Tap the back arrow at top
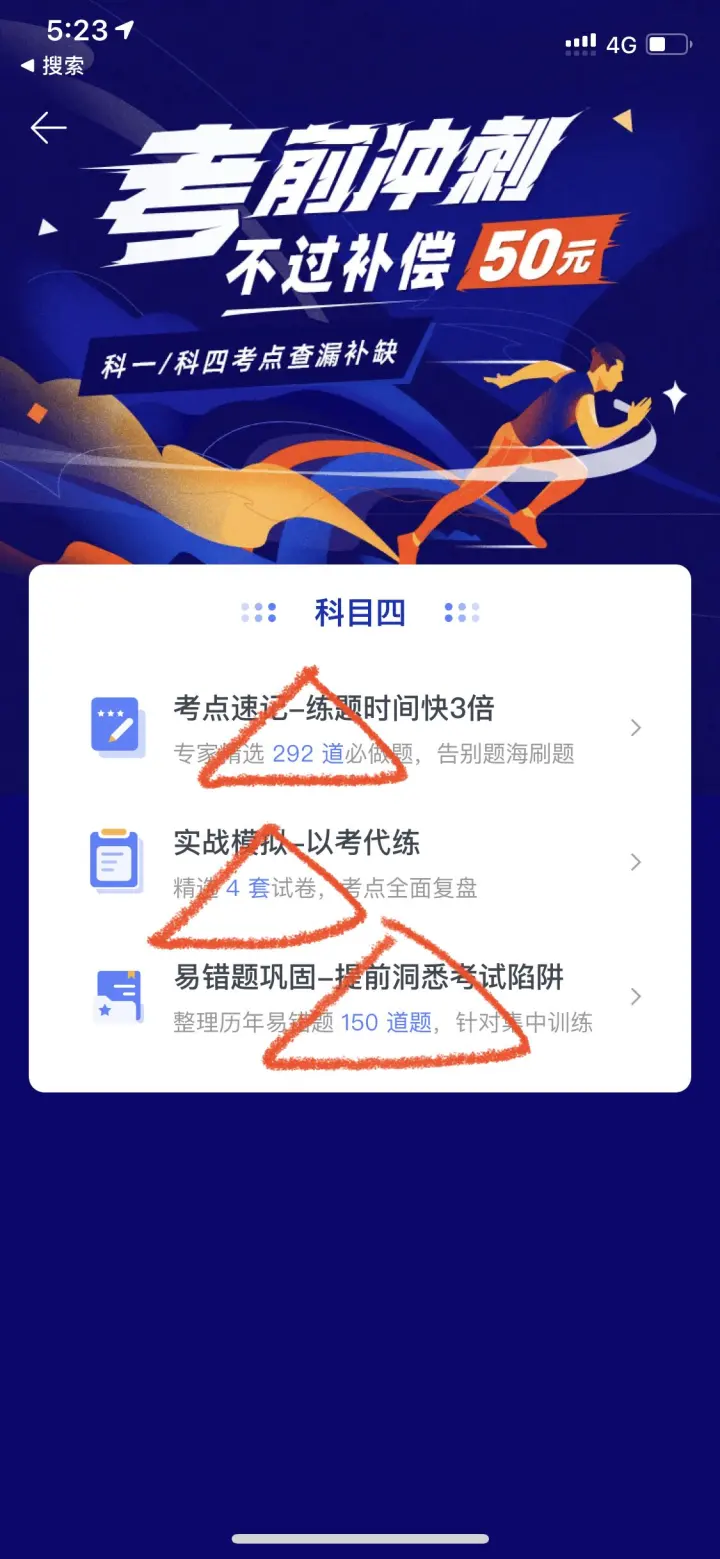This screenshot has height=1559, width=720. (x=47, y=128)
